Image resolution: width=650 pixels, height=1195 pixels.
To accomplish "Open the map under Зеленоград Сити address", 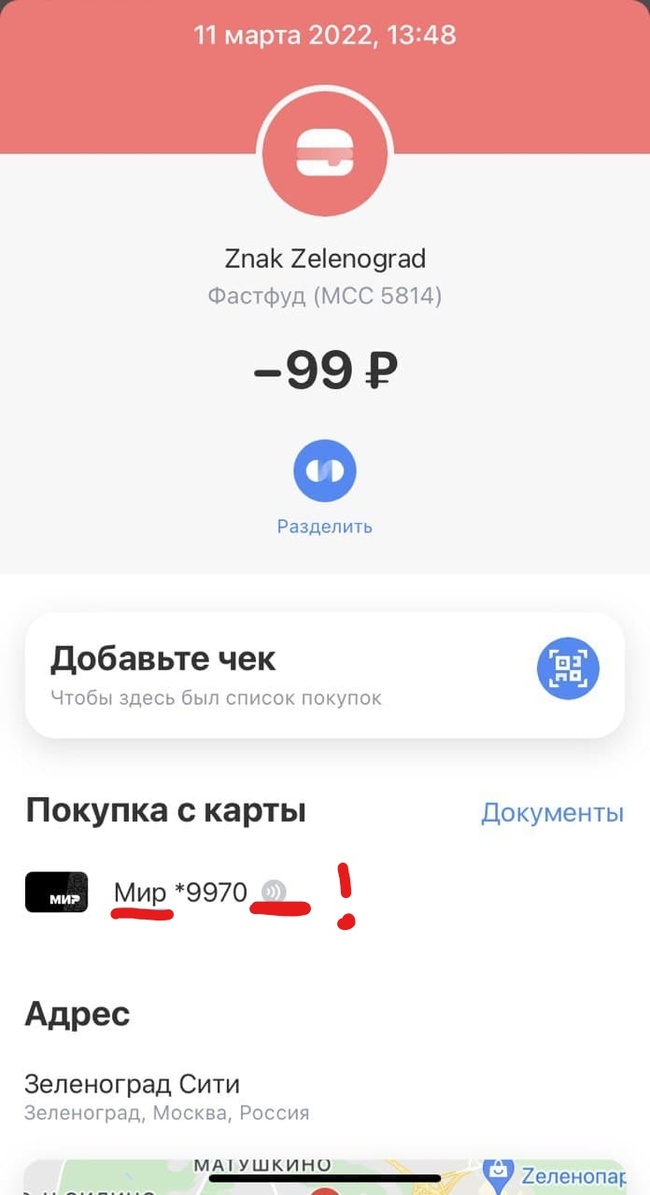I will tap(325, 1177).
